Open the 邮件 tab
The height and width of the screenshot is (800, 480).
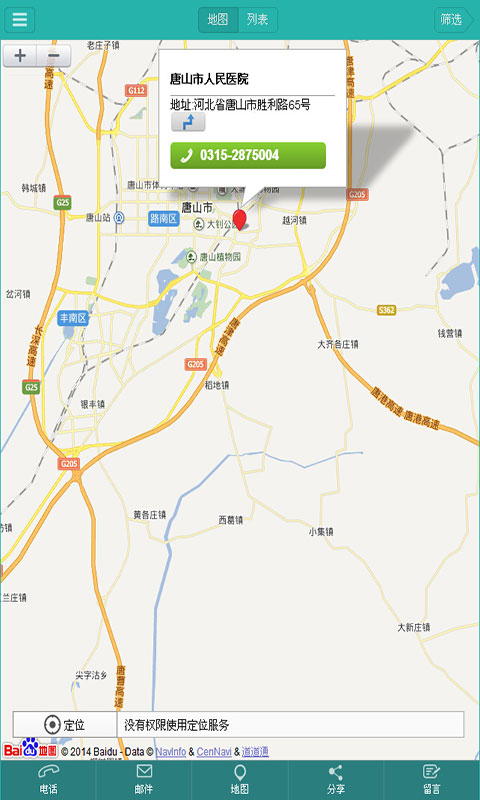(x=144, y=780)
